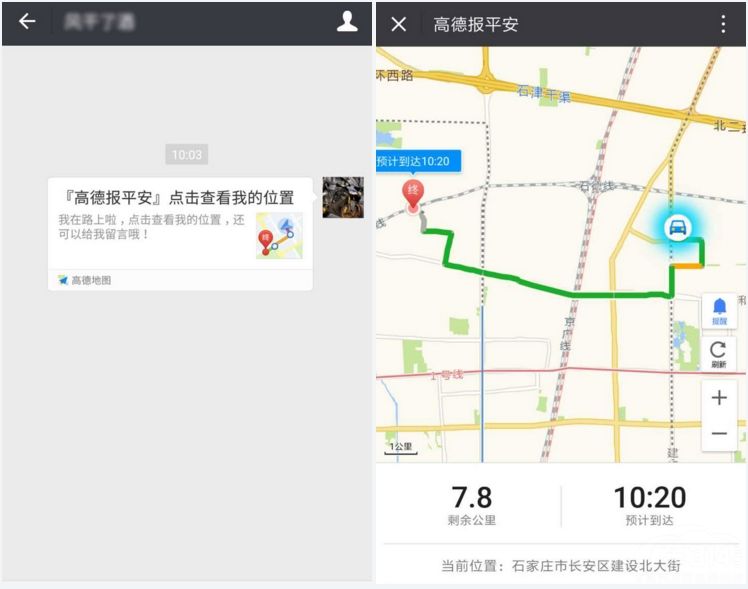Open the contact profile icon
748x589 pixels.
[347, 22]
